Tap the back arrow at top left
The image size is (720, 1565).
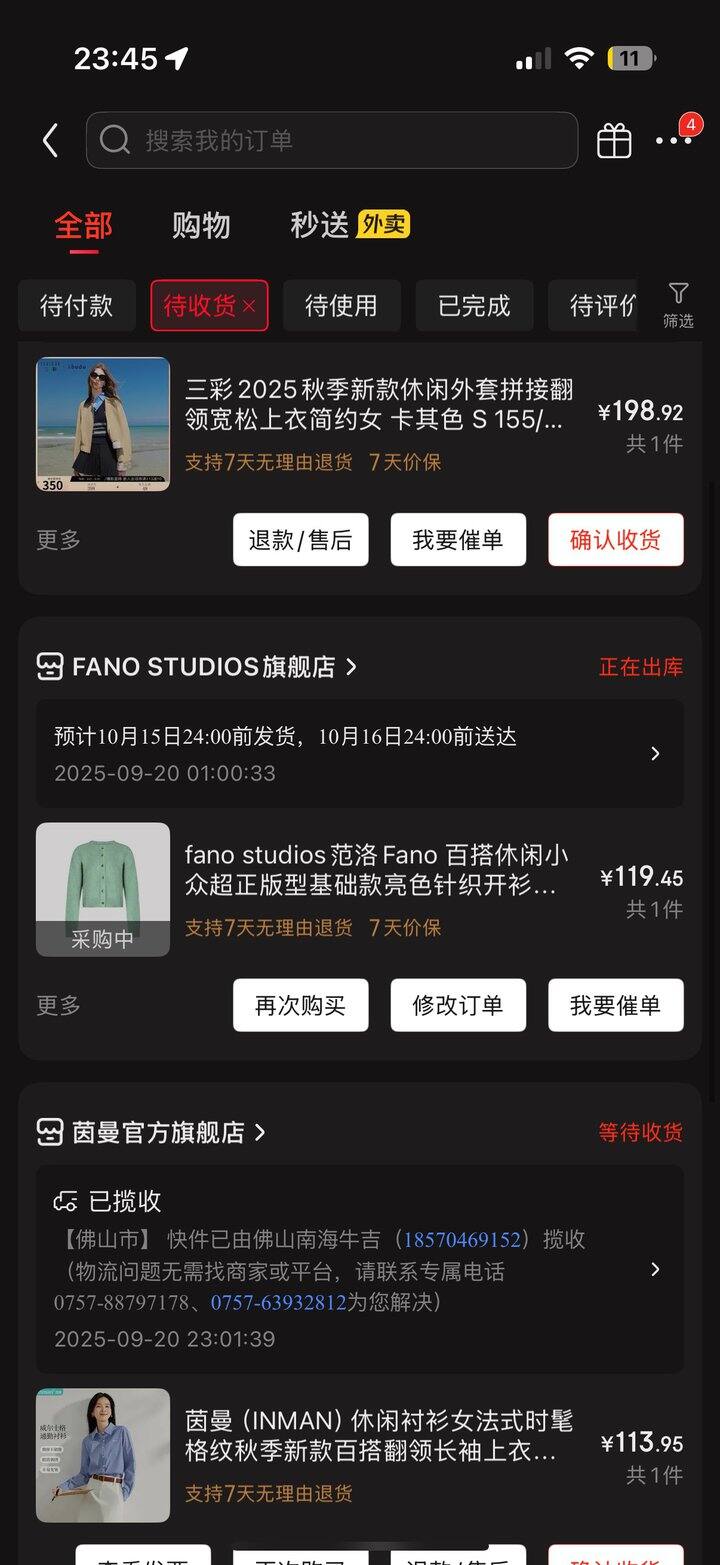point(50,140)
